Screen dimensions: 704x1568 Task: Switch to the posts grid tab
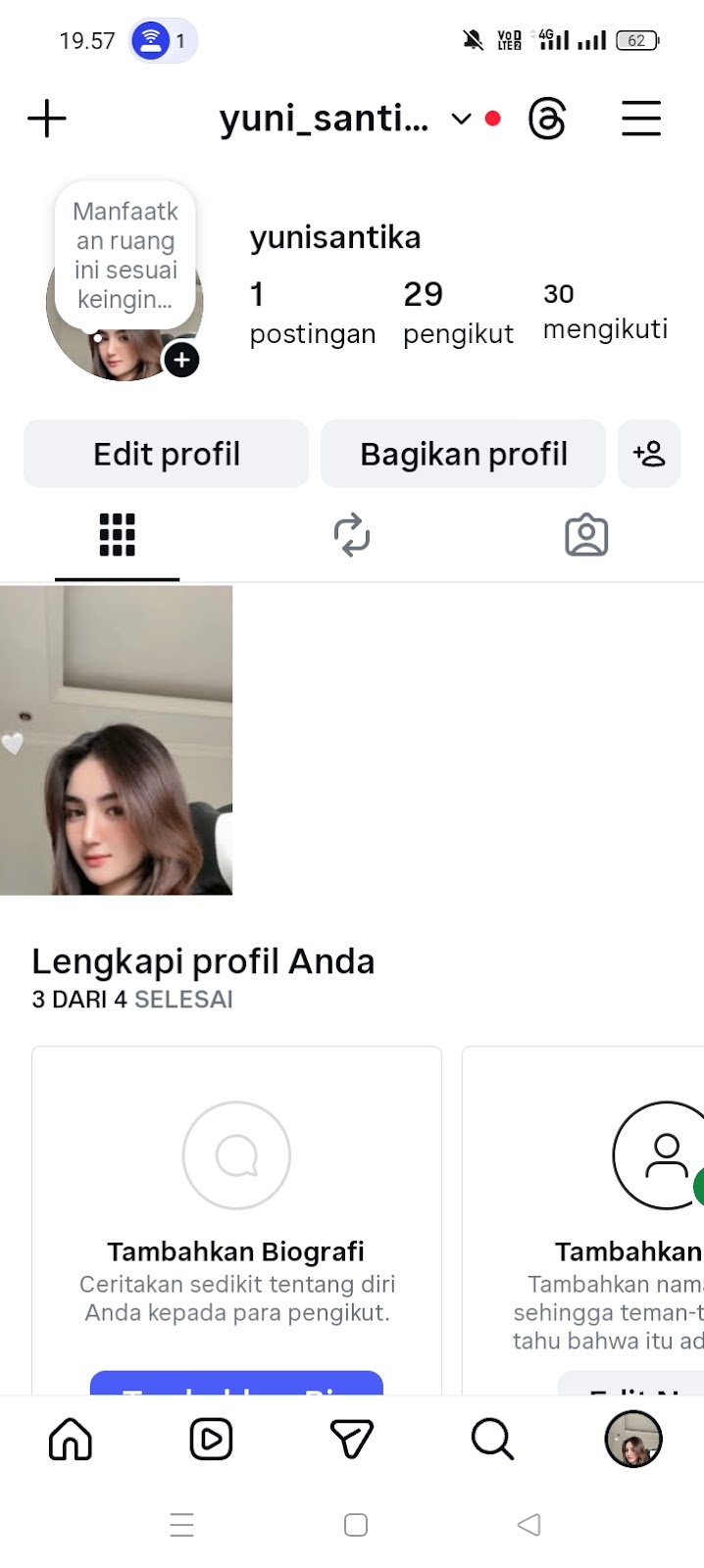click(117, 535)
